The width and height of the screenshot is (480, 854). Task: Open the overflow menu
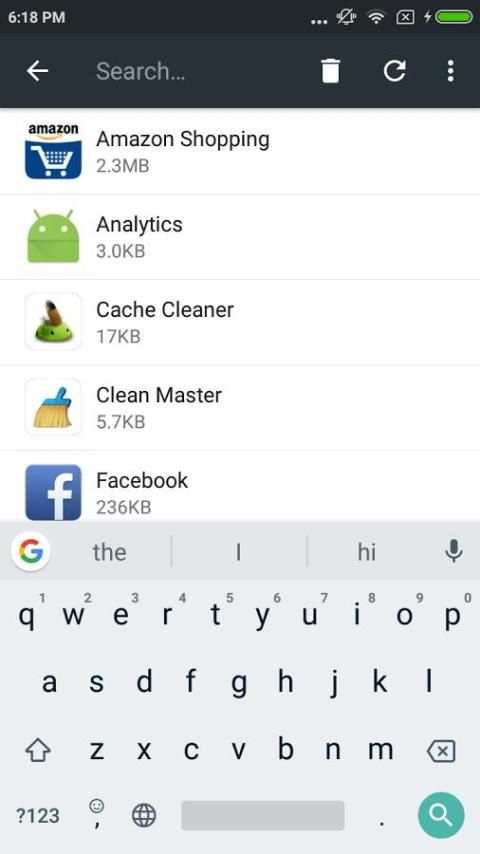click(450, 71)
